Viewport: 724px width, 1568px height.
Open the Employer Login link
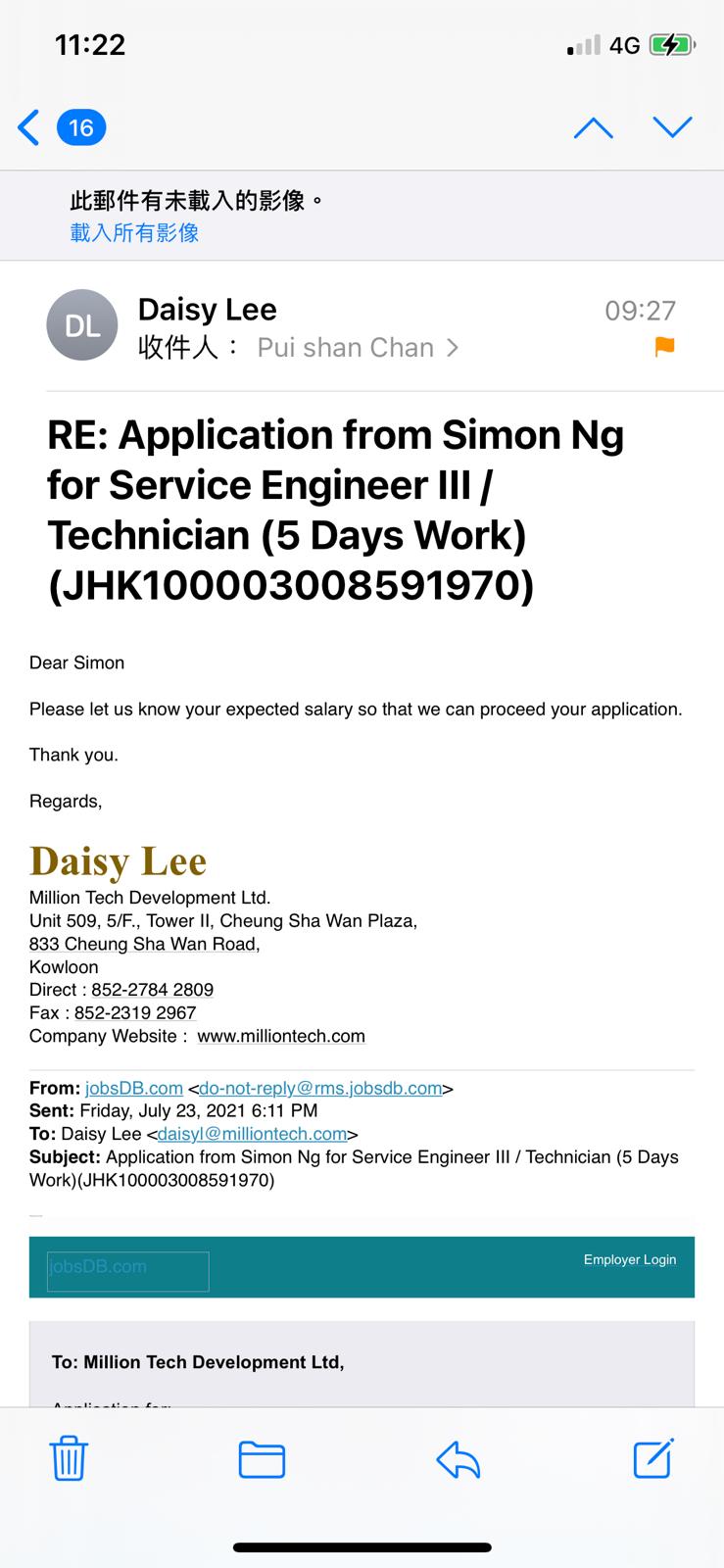[629, 1259]
